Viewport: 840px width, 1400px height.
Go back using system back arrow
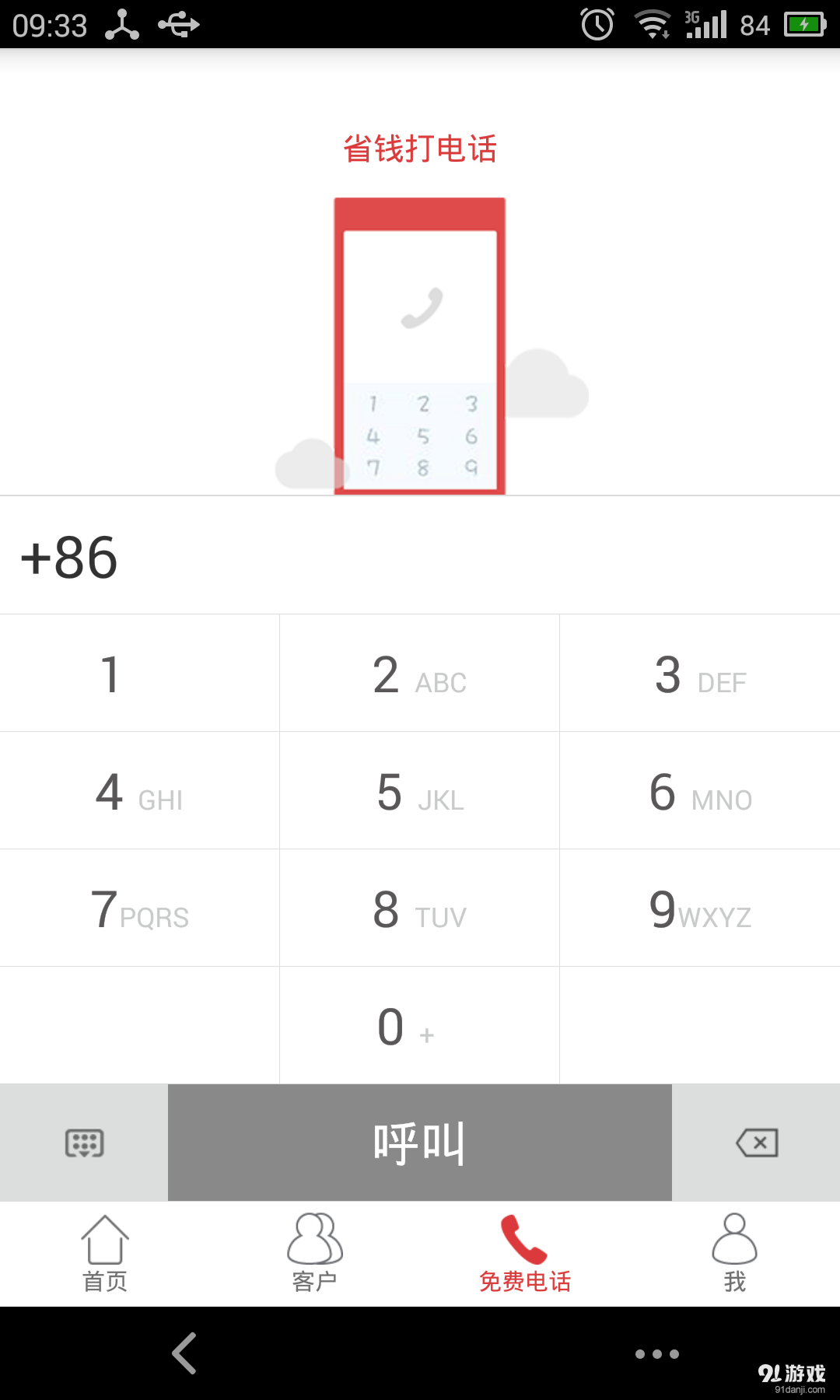tap(184, 1353)
